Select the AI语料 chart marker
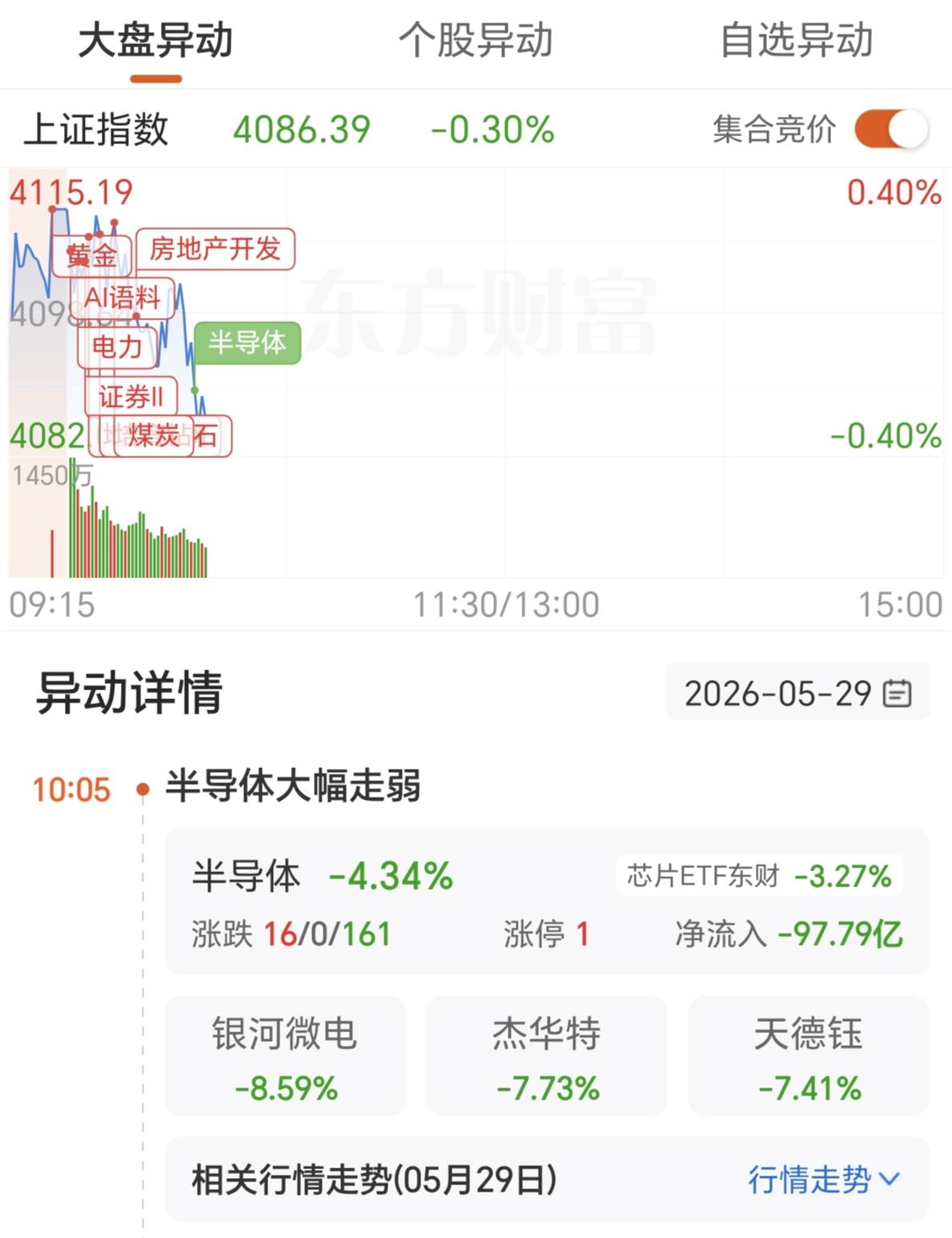Viewport: 952px width, 1238px height. pos(123,299)
